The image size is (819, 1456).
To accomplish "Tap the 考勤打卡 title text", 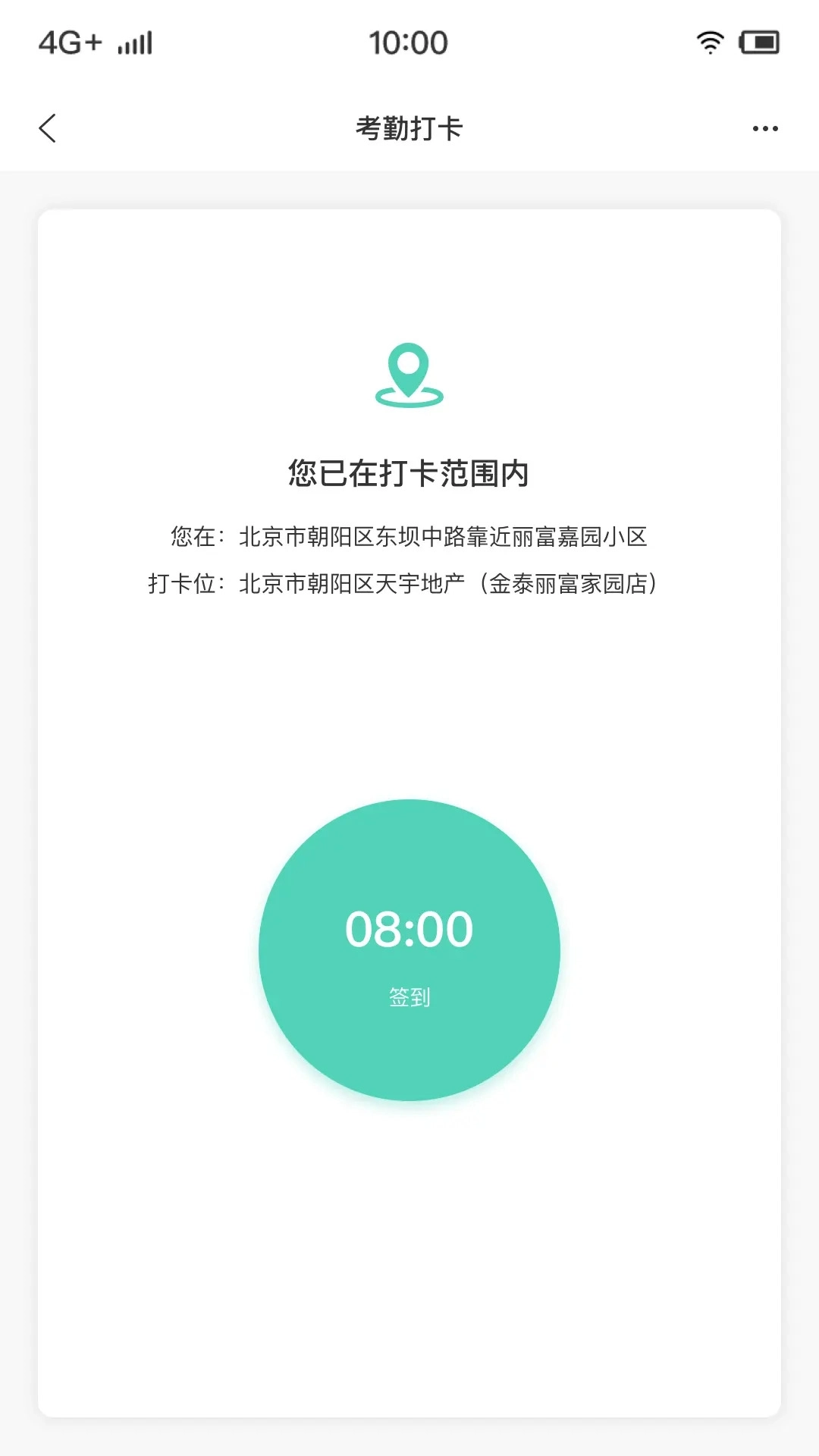I will click(409, 127).
